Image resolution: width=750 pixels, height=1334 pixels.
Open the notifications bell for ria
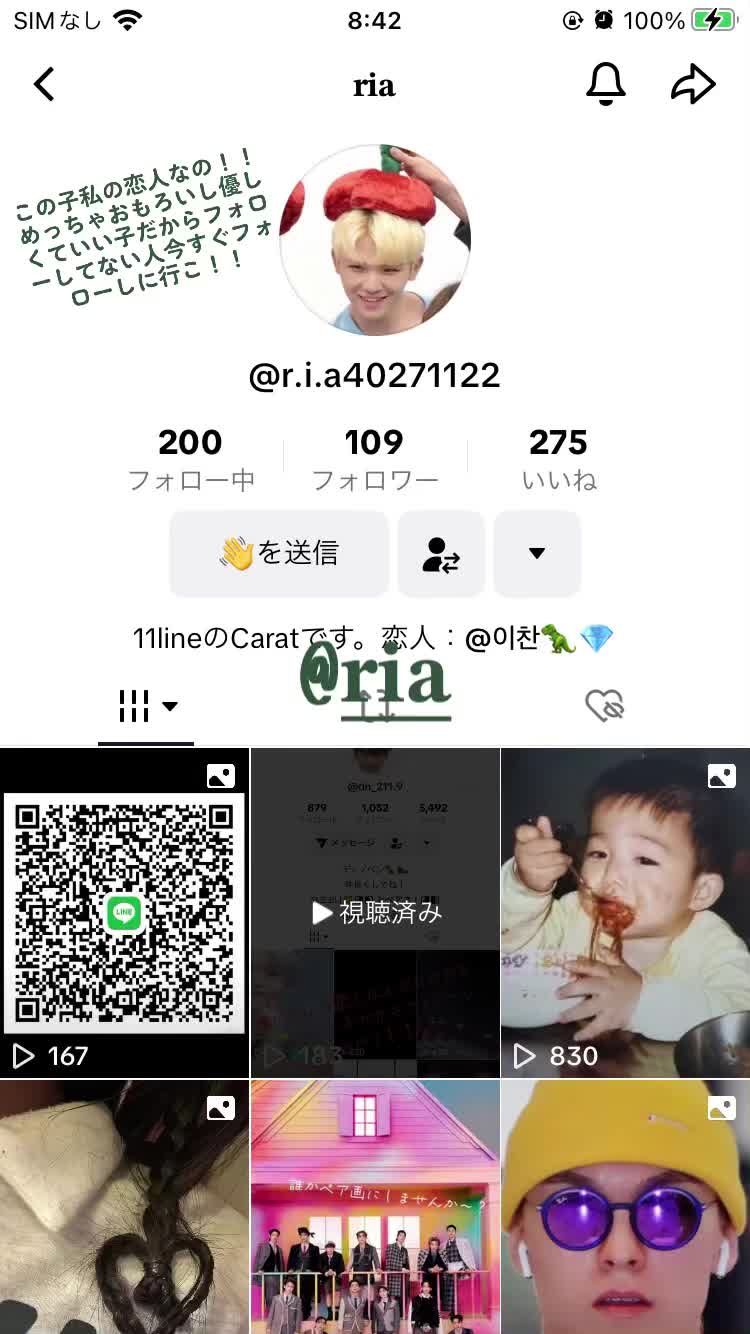tap(605, 85)
